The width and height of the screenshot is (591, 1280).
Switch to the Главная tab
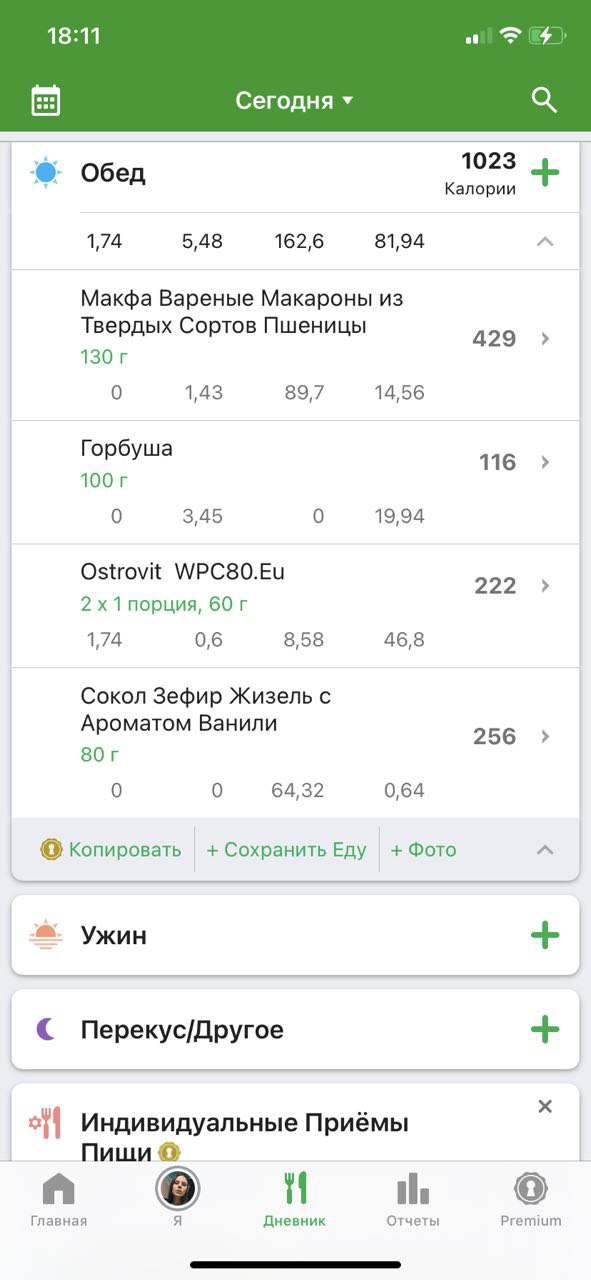point(59,1200)
